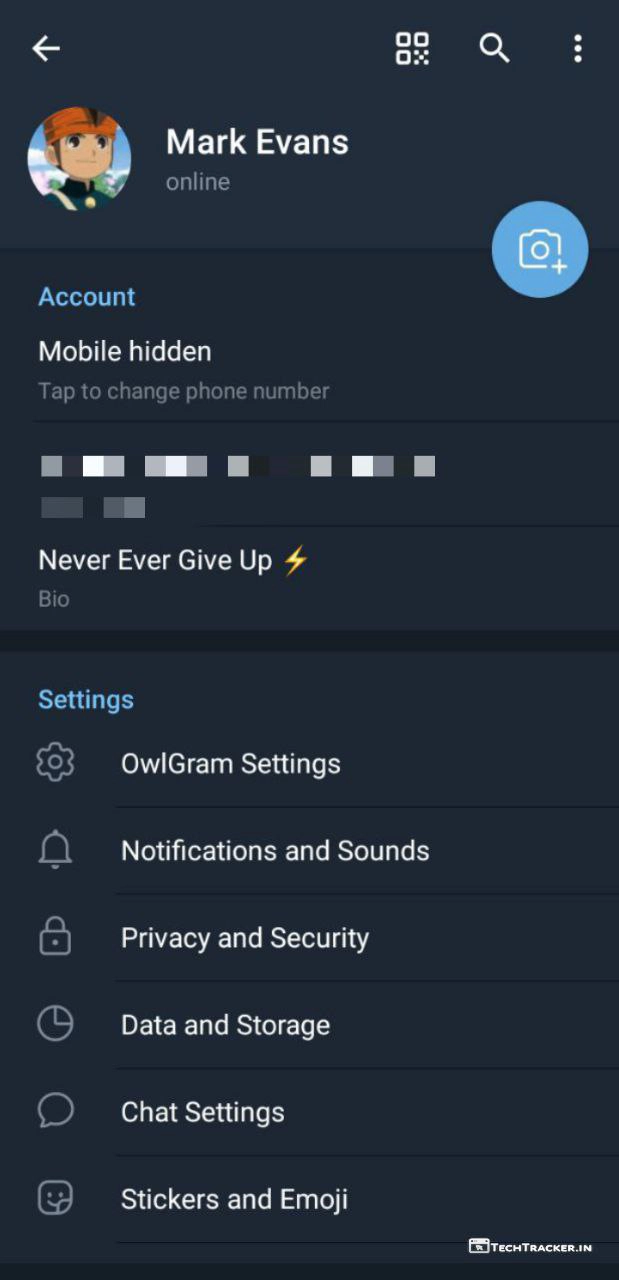
Task: Select Data and Storage
Action: [225, 1025]
